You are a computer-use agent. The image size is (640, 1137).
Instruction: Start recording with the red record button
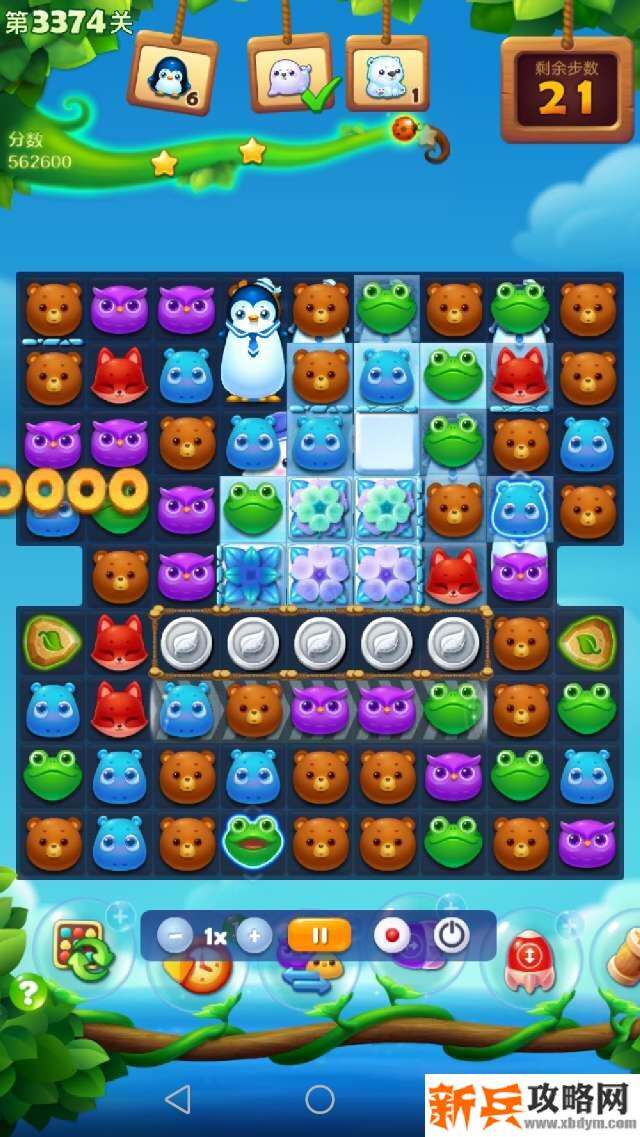pyautogui.click(x=392, y=937)
